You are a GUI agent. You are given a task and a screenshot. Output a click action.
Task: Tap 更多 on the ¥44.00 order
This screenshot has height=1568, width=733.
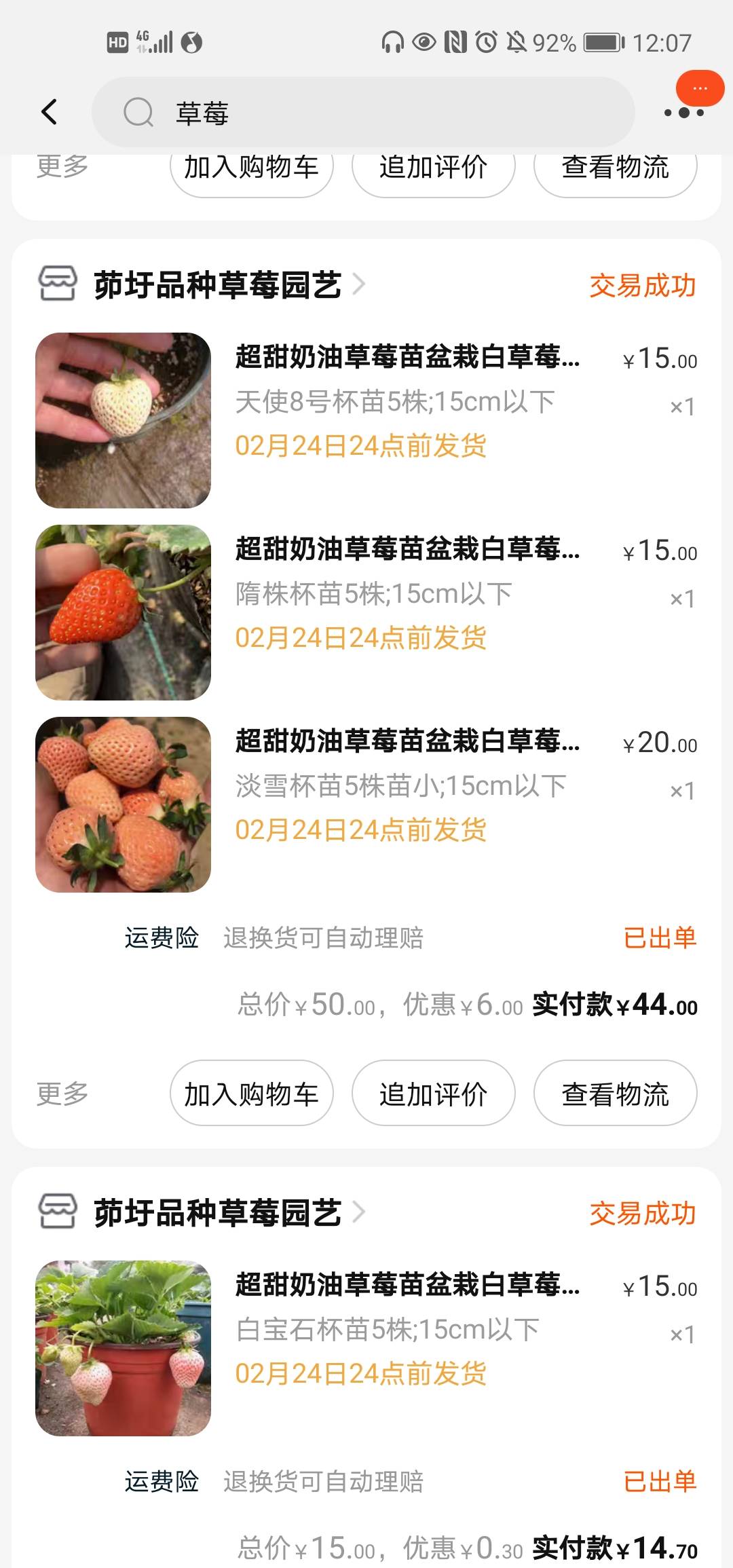[x=62, y=1094]
